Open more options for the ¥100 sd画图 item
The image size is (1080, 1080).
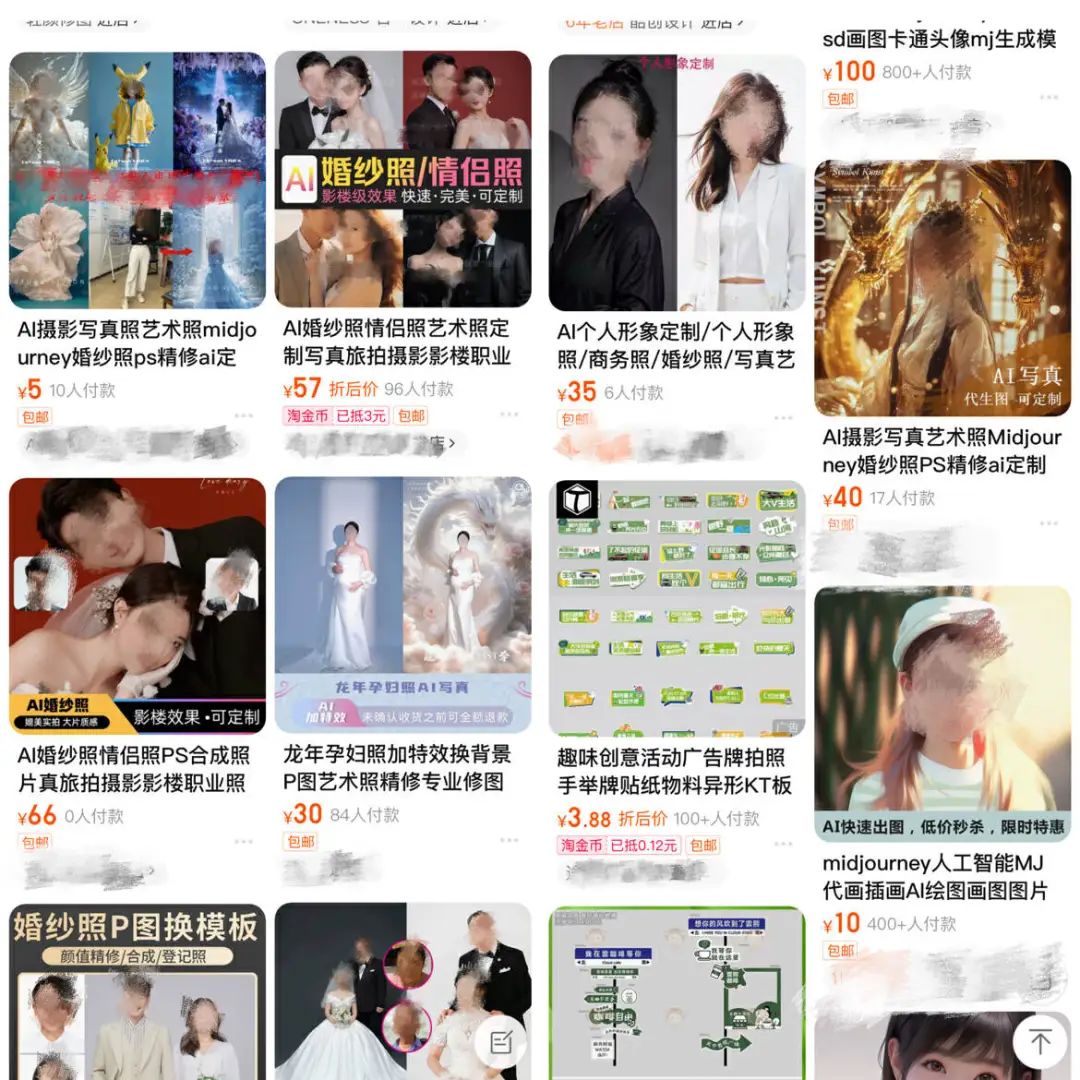(1048, 98)
